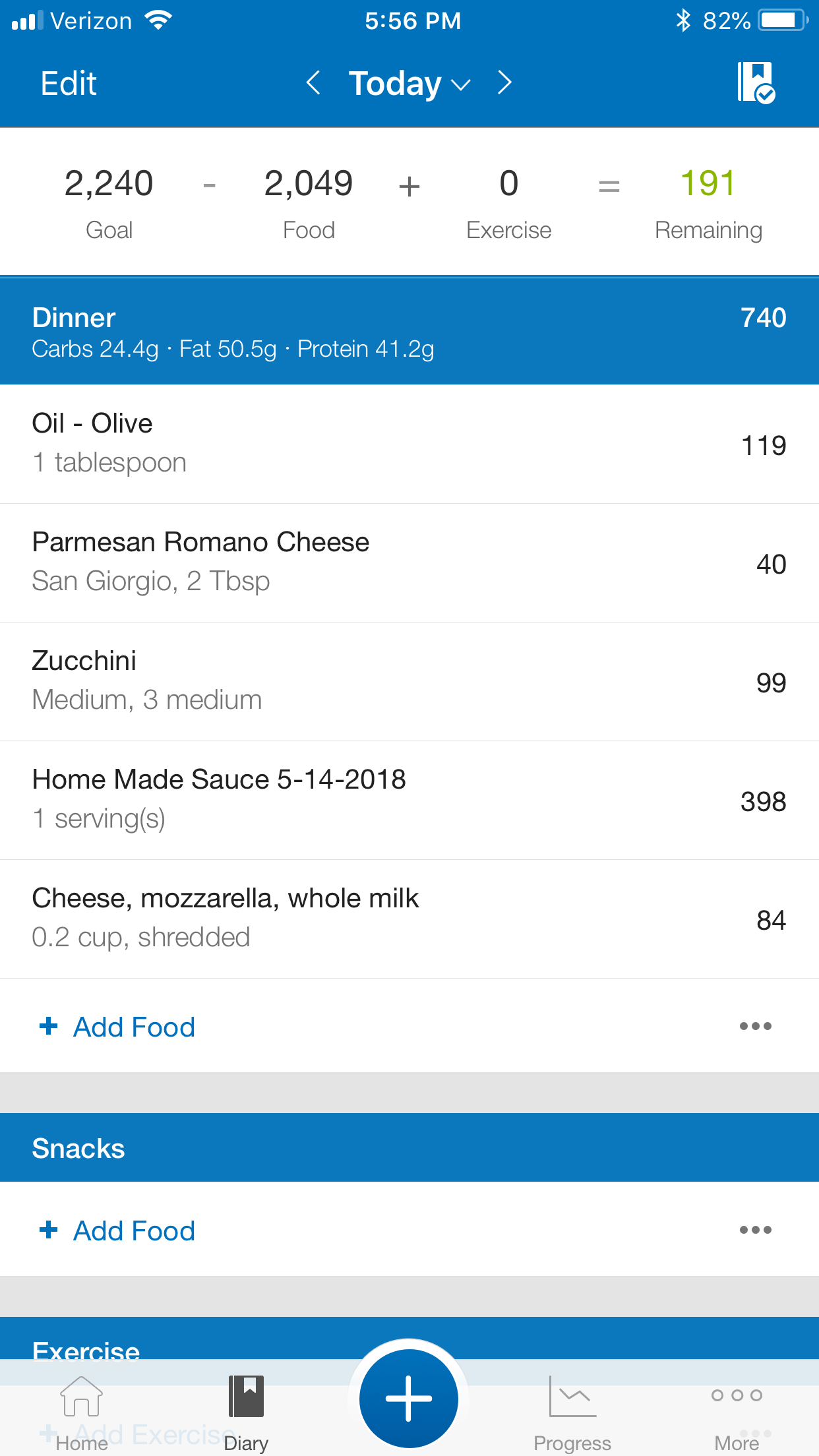Open the Oil - Olive entry

(x=409, y=444)
